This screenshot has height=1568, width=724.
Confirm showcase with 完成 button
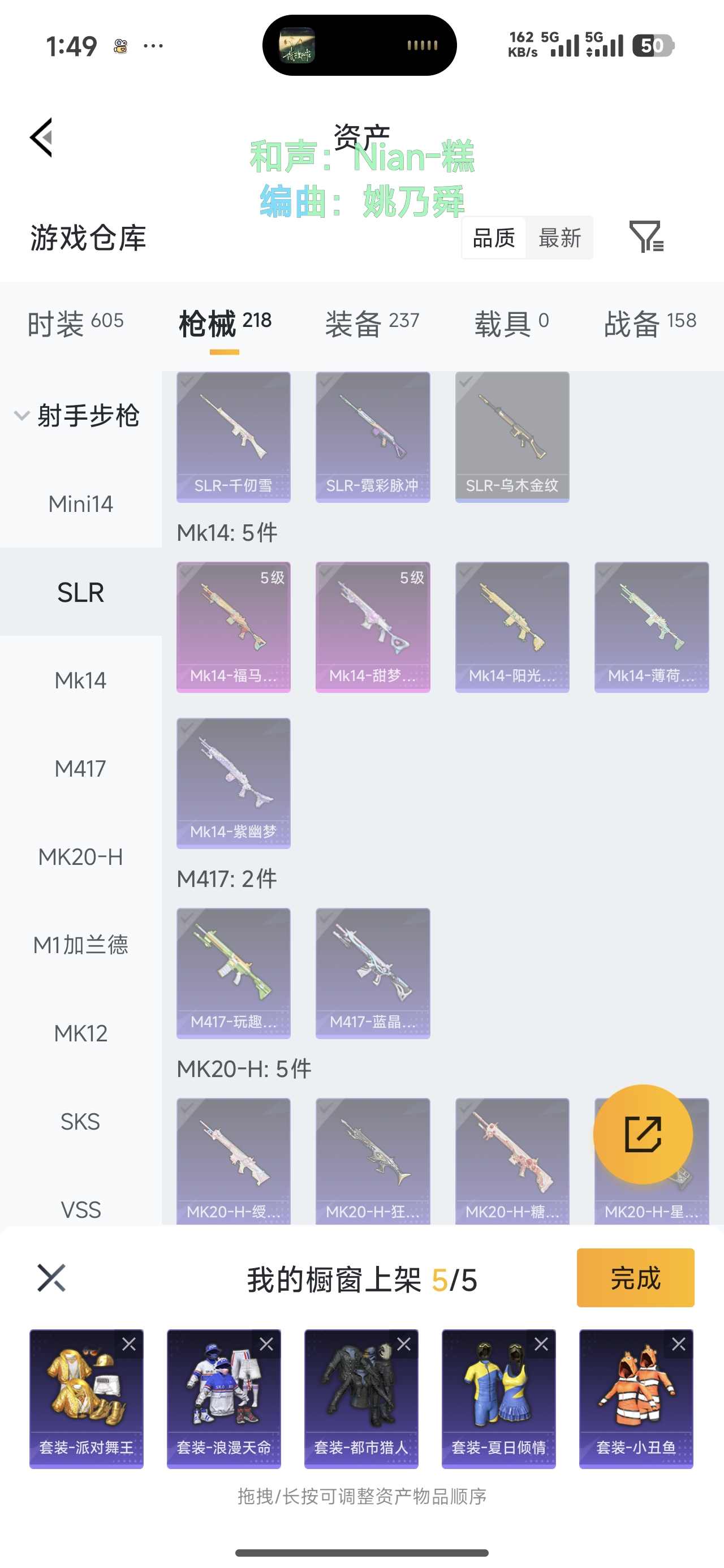click(635, 1278)
